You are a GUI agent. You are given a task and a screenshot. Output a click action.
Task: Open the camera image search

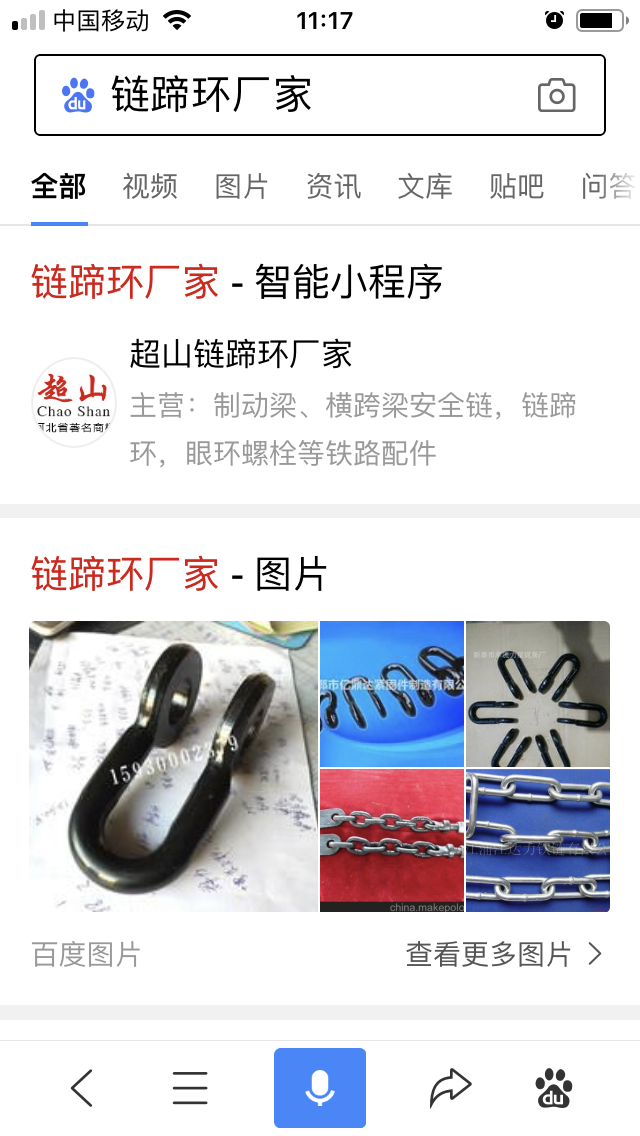556,95
